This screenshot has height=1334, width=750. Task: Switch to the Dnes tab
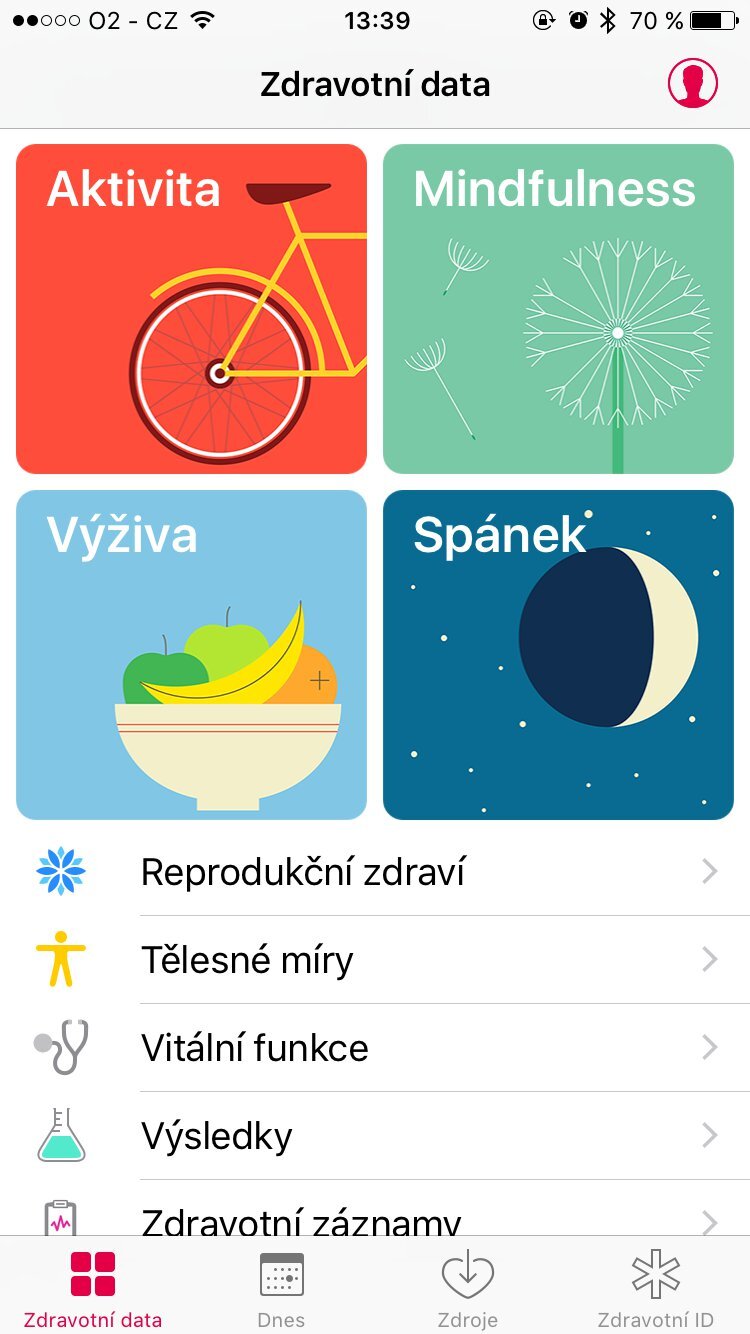(281, 1287)
